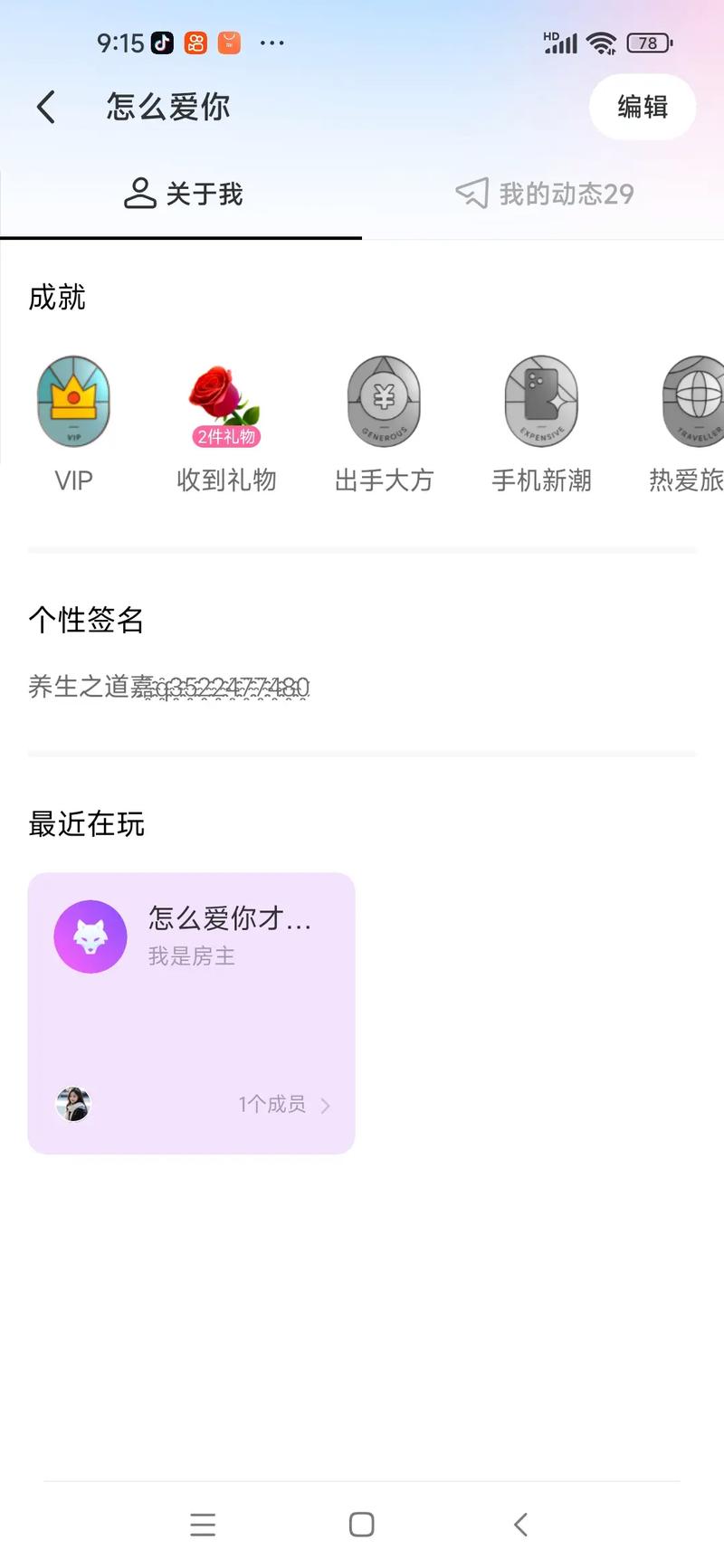The width and height of the screenshot is (724, 1568).
Task: Open the VIP achievement badge
Action: click(72, 402)
